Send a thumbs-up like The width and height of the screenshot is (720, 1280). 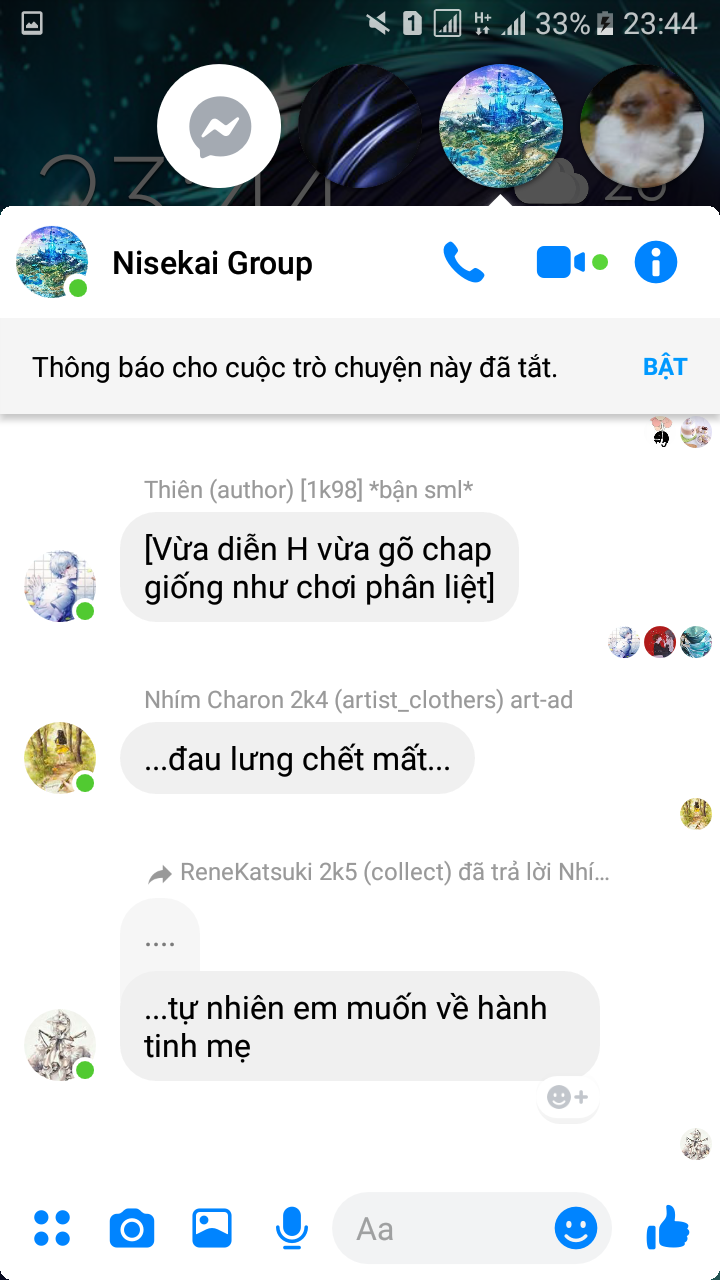click(668, 1227)
